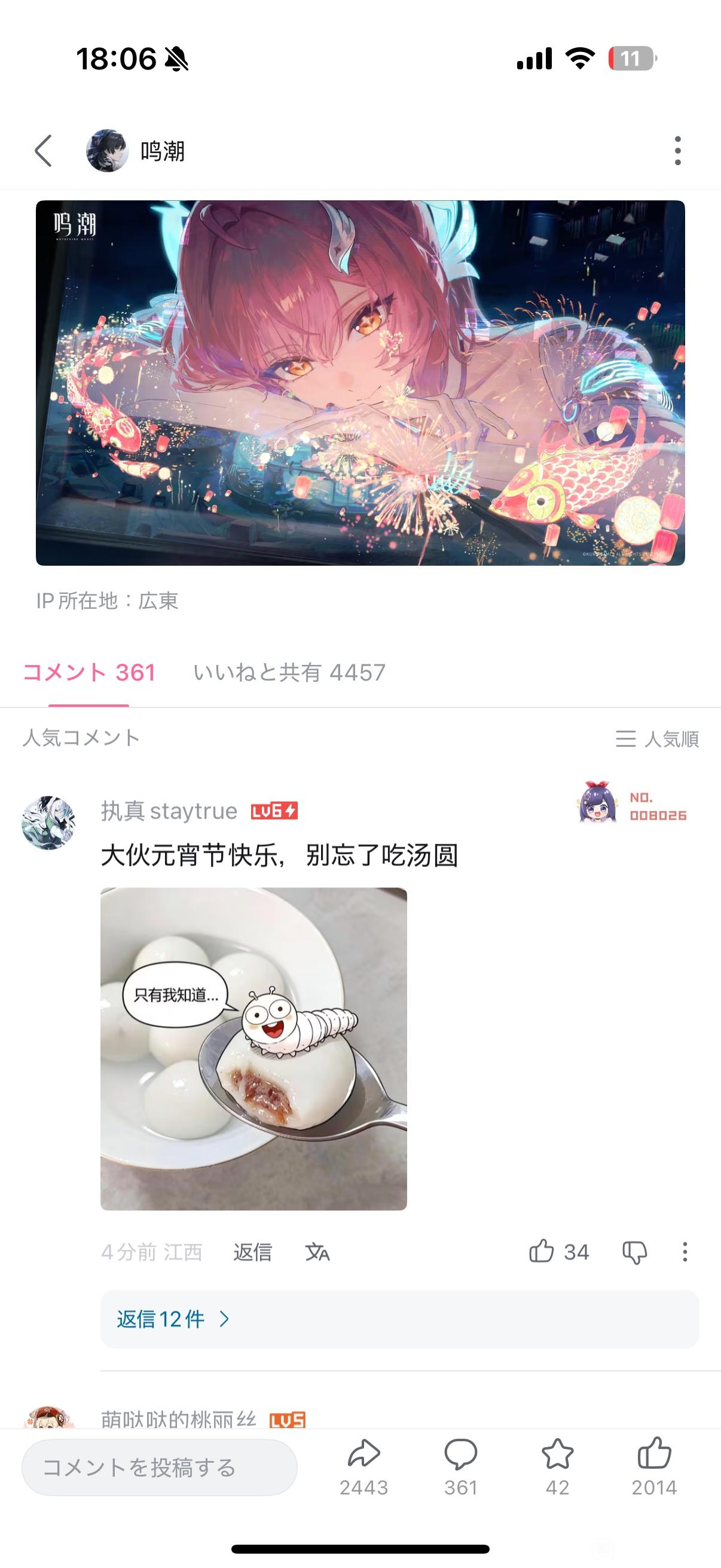This screenshot has height=1568, width=721.
Task: Favorite the post with the star icon
Action: [x=557, y=1467]
